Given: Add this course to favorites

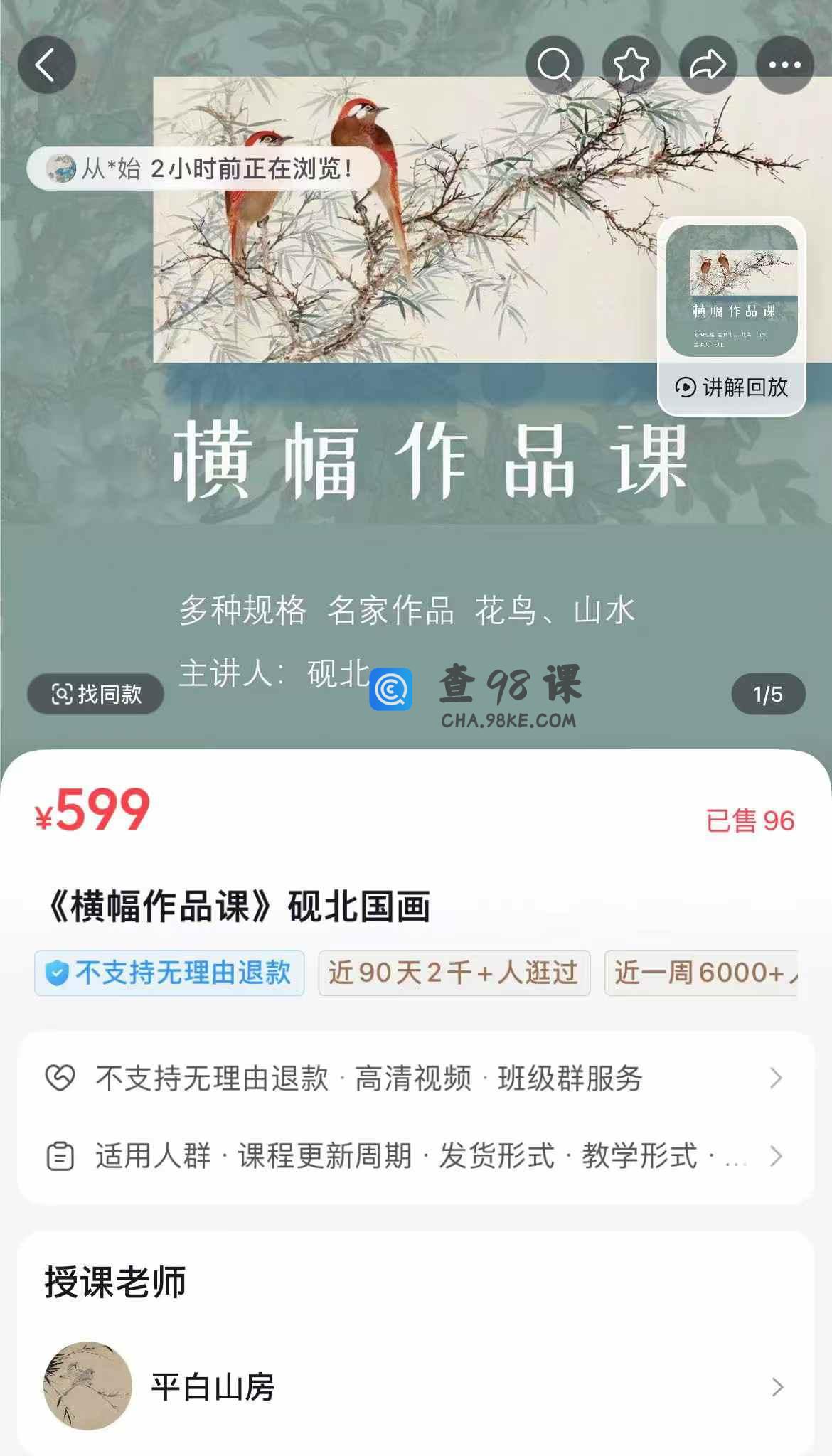Looking at the screenshot, I should [631, 65].
